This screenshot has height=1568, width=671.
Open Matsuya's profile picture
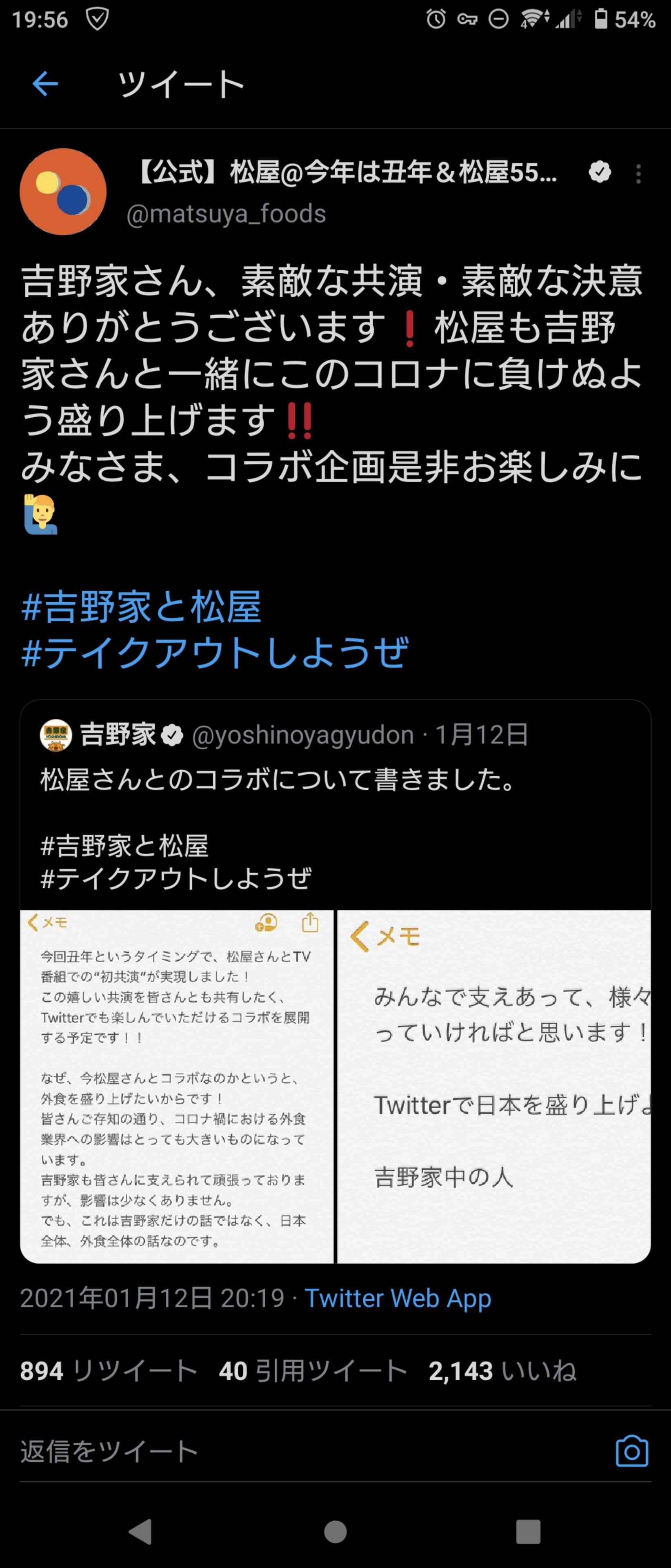point(63,192)
